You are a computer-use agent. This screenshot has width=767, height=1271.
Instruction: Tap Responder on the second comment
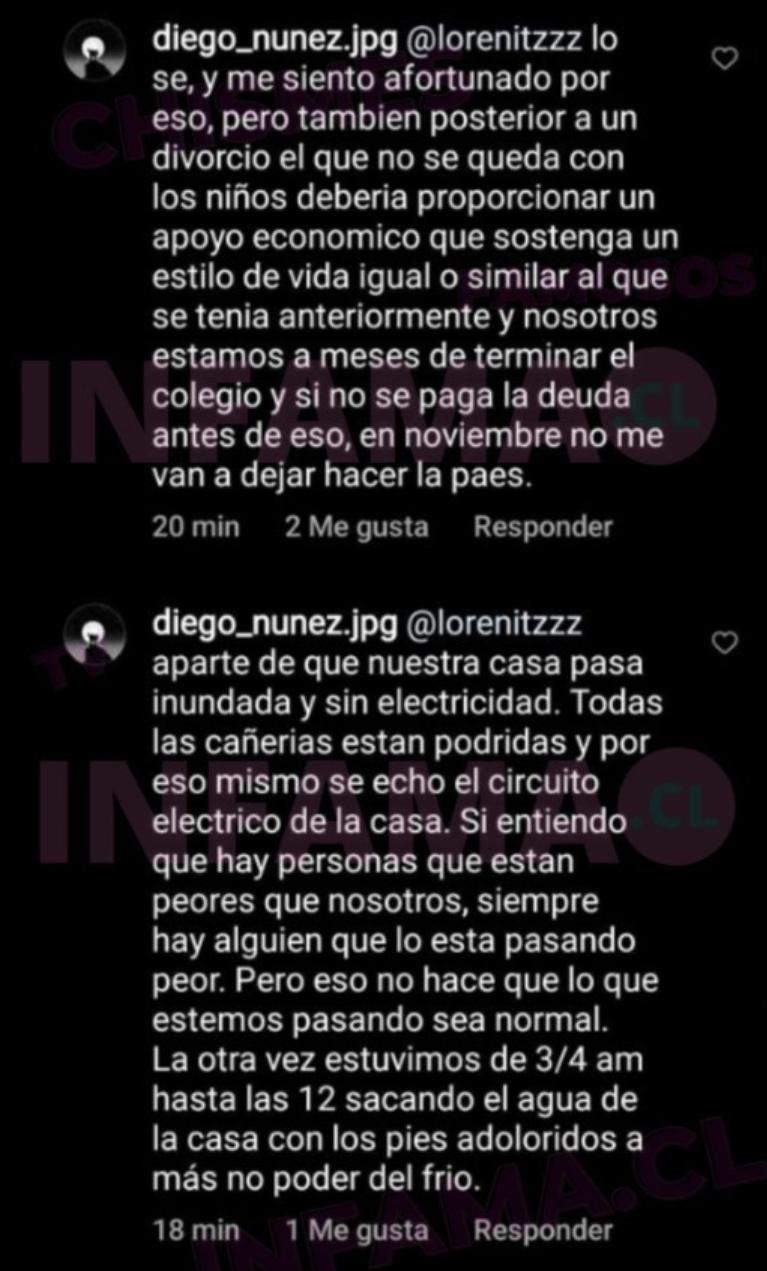click(x=542, y=1231)
